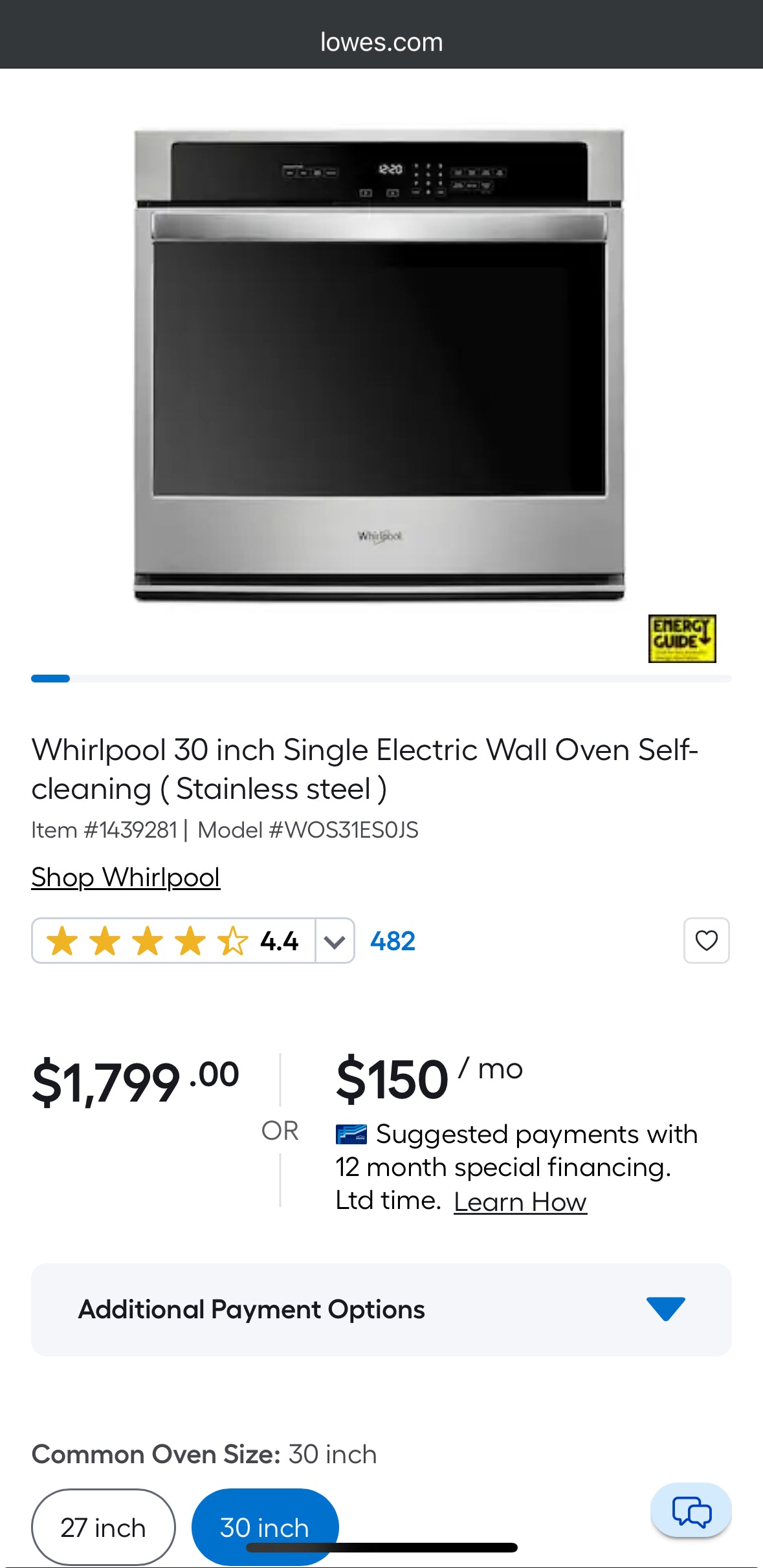The width and height of the screenshot is (763, 1568).
Task: Tap the Whirlpool oven product image
Action: pyautogui.click(x=379, y=365)
